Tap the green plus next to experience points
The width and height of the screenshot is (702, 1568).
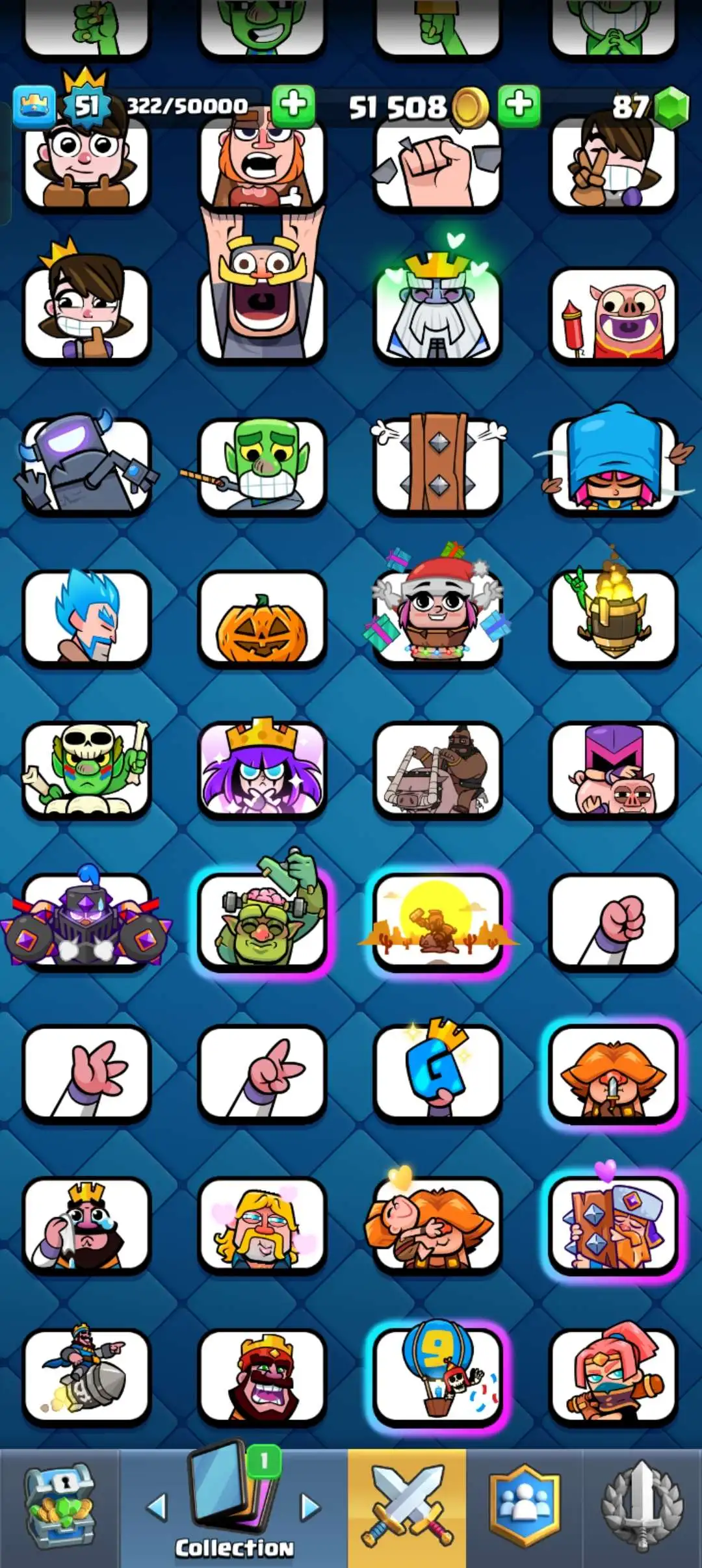pos(293,105)
